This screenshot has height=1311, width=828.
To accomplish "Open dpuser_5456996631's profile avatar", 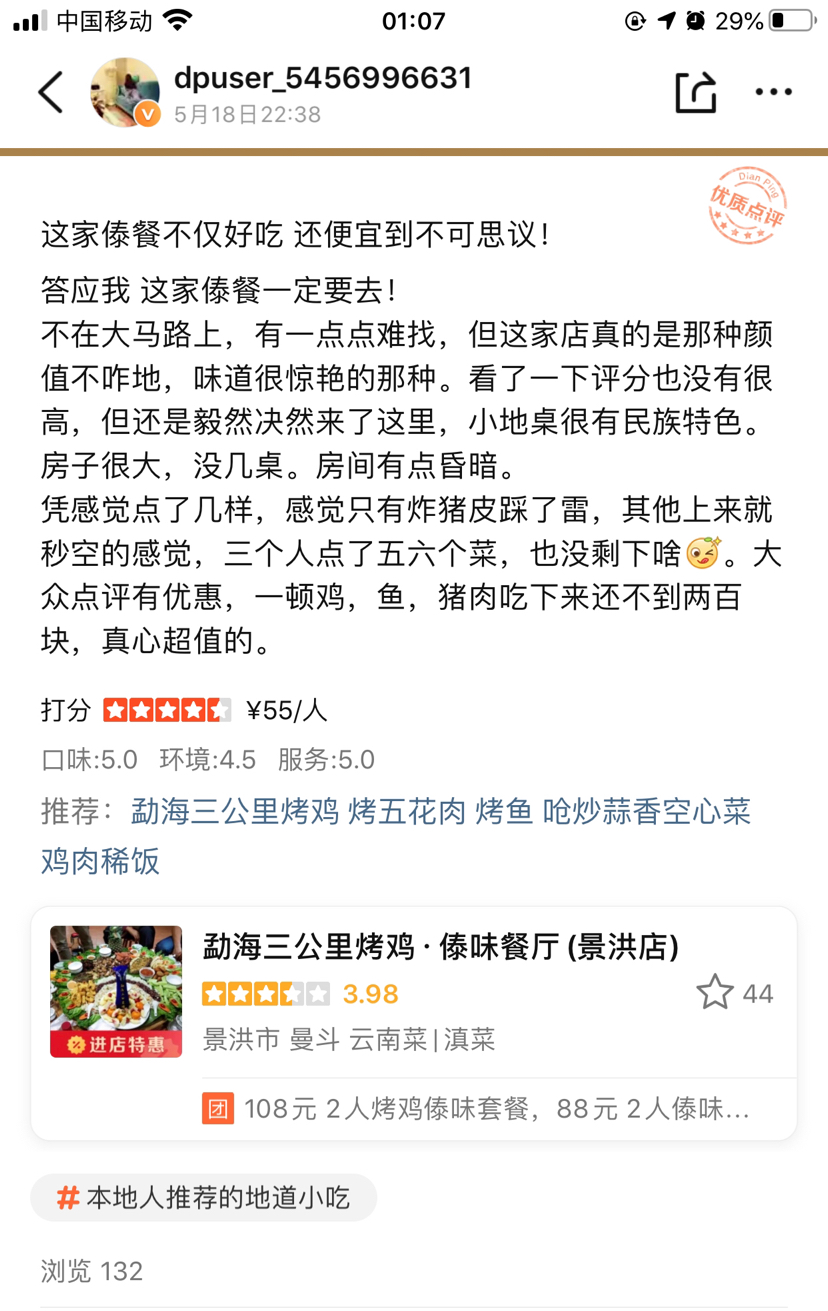I will (x=125, y=93).
